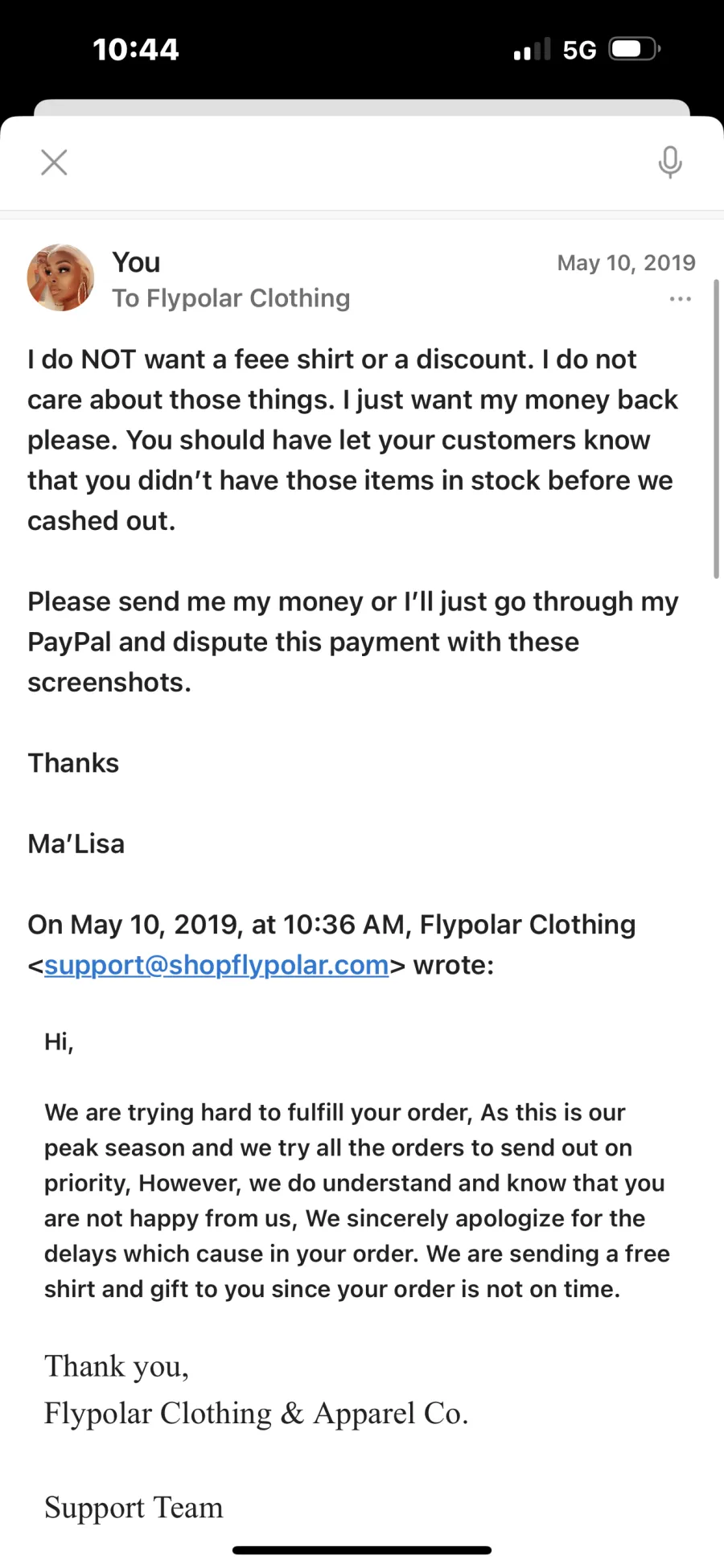Screen dimensions: 724x1568
Task: Tap the microphone icon
Action: [669, 162]
